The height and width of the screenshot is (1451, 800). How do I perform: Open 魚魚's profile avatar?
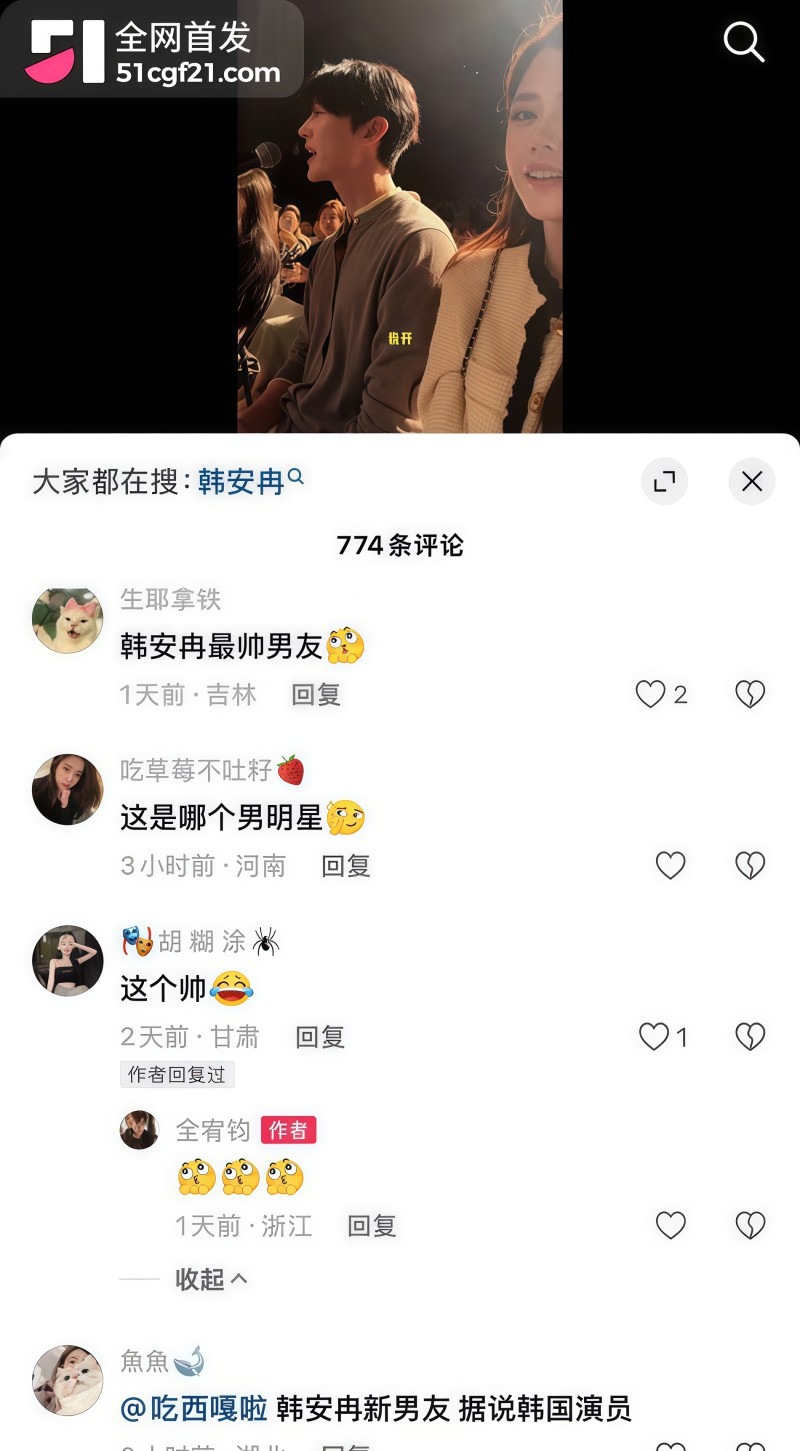[68, 1380]
